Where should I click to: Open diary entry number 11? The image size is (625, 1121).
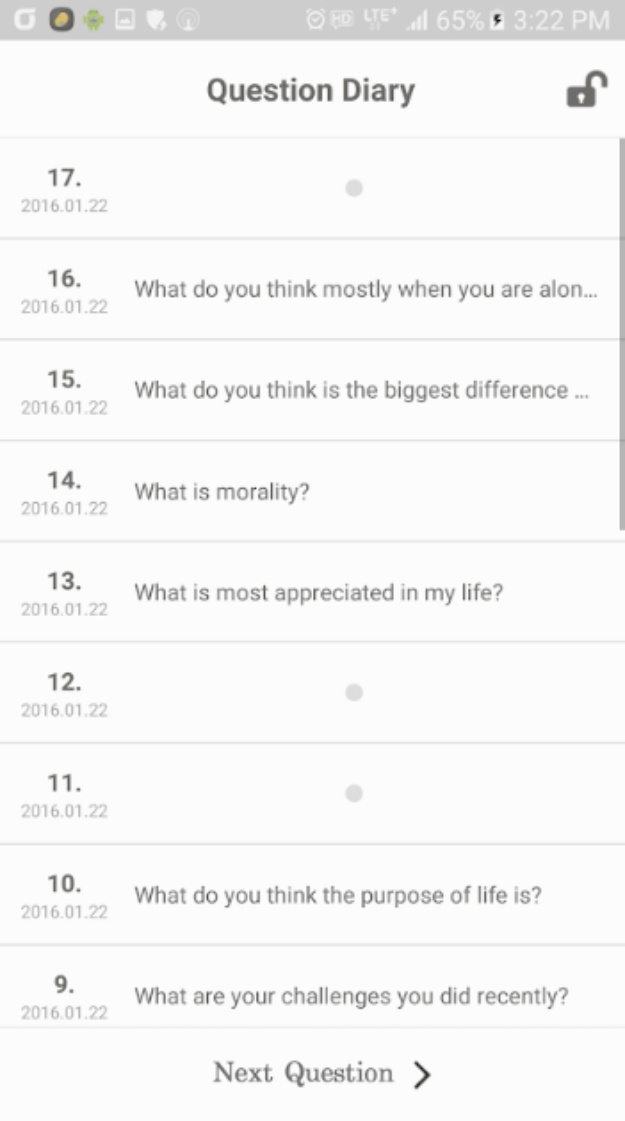310,794
